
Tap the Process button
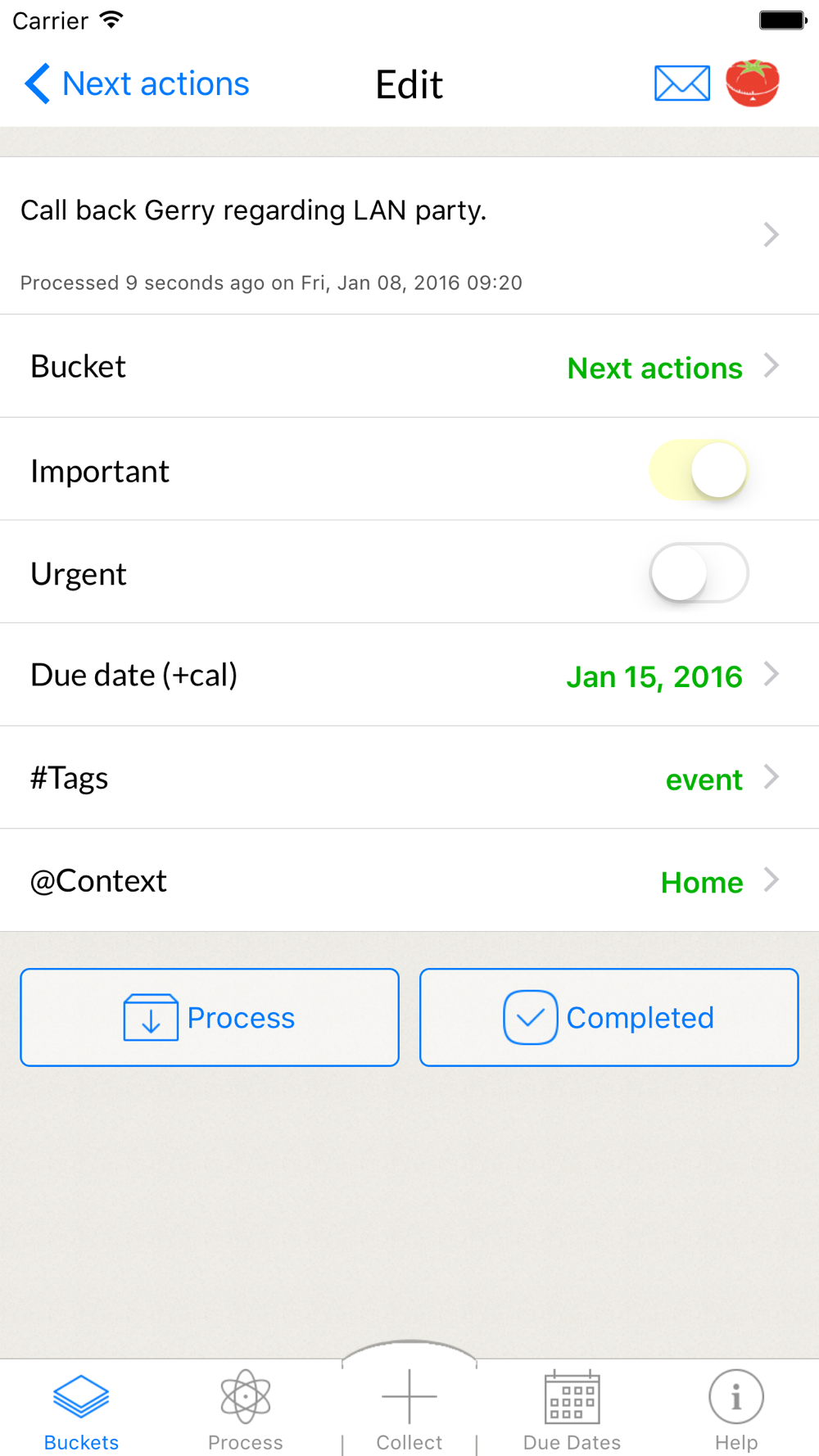coord(210,1017)
